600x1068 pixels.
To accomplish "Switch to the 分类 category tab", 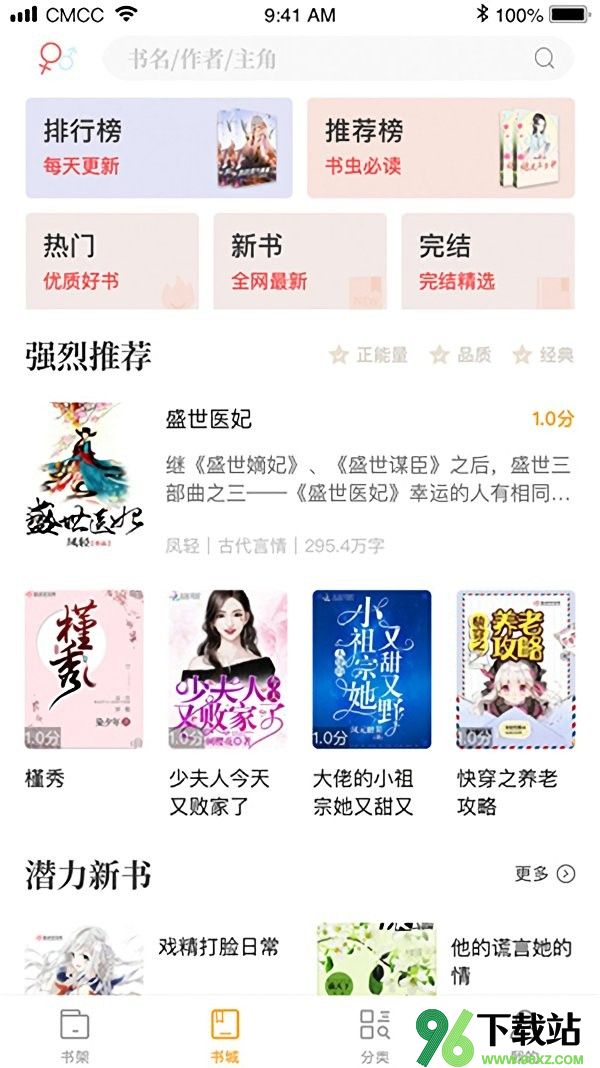I will pos(375,1035).
